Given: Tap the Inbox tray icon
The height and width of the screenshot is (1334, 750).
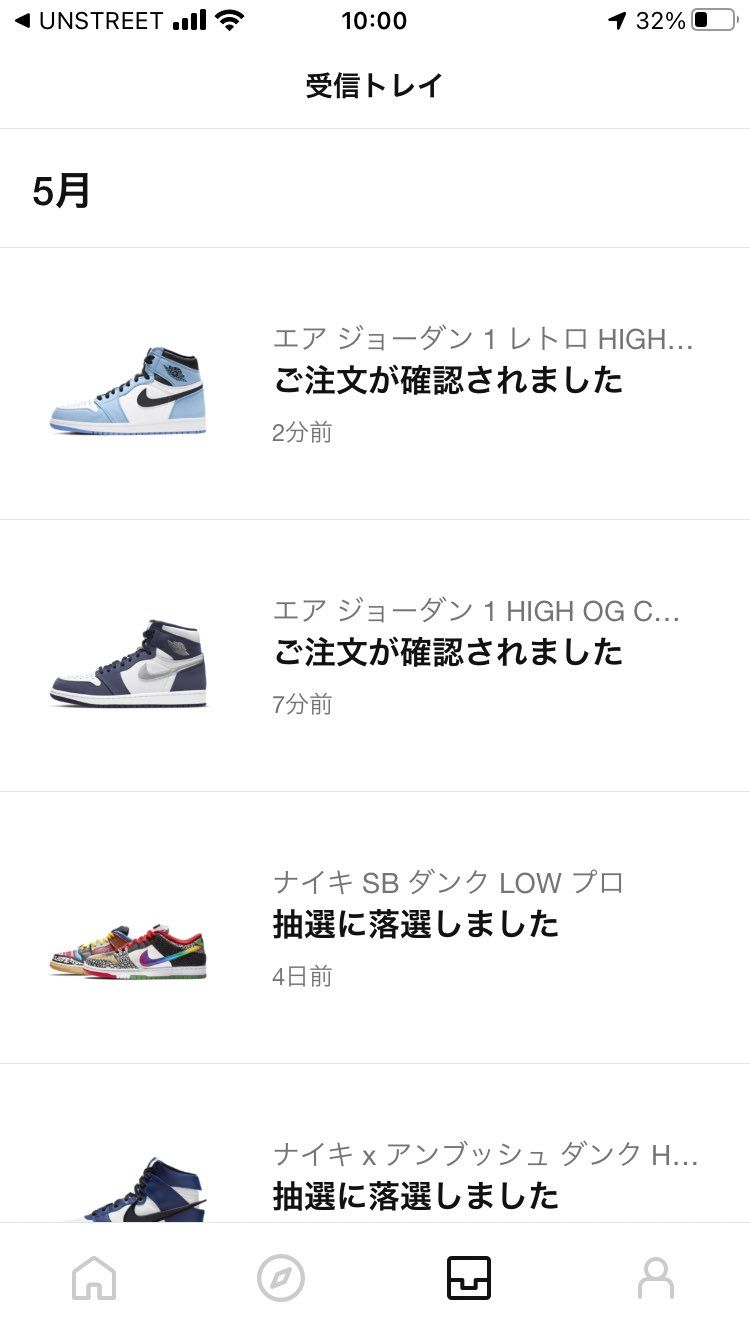Looking at the screenshot, I should coord(468,1277).
